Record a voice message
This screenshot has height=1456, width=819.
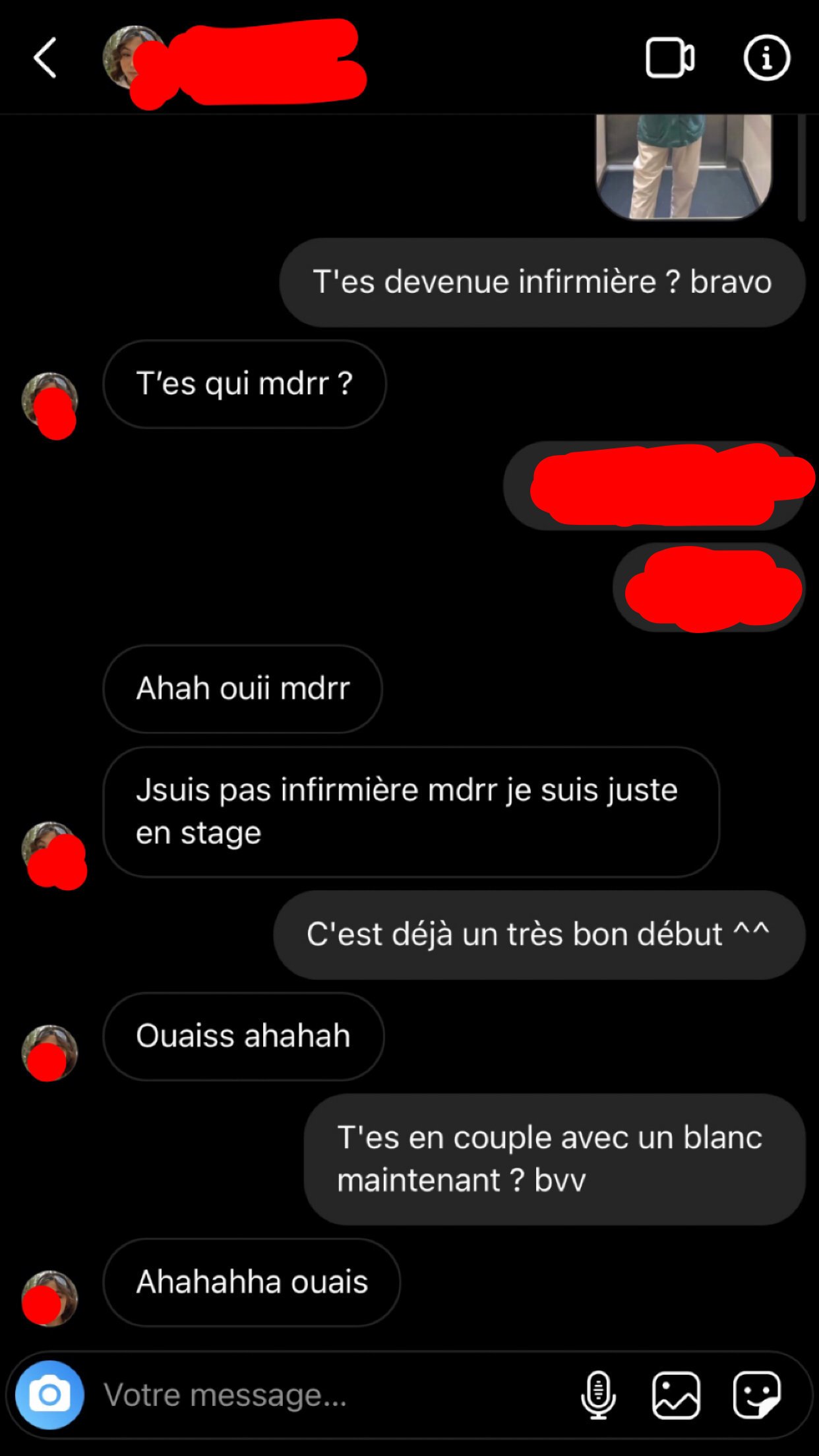pyautogui.click(x=598, y=1395)
